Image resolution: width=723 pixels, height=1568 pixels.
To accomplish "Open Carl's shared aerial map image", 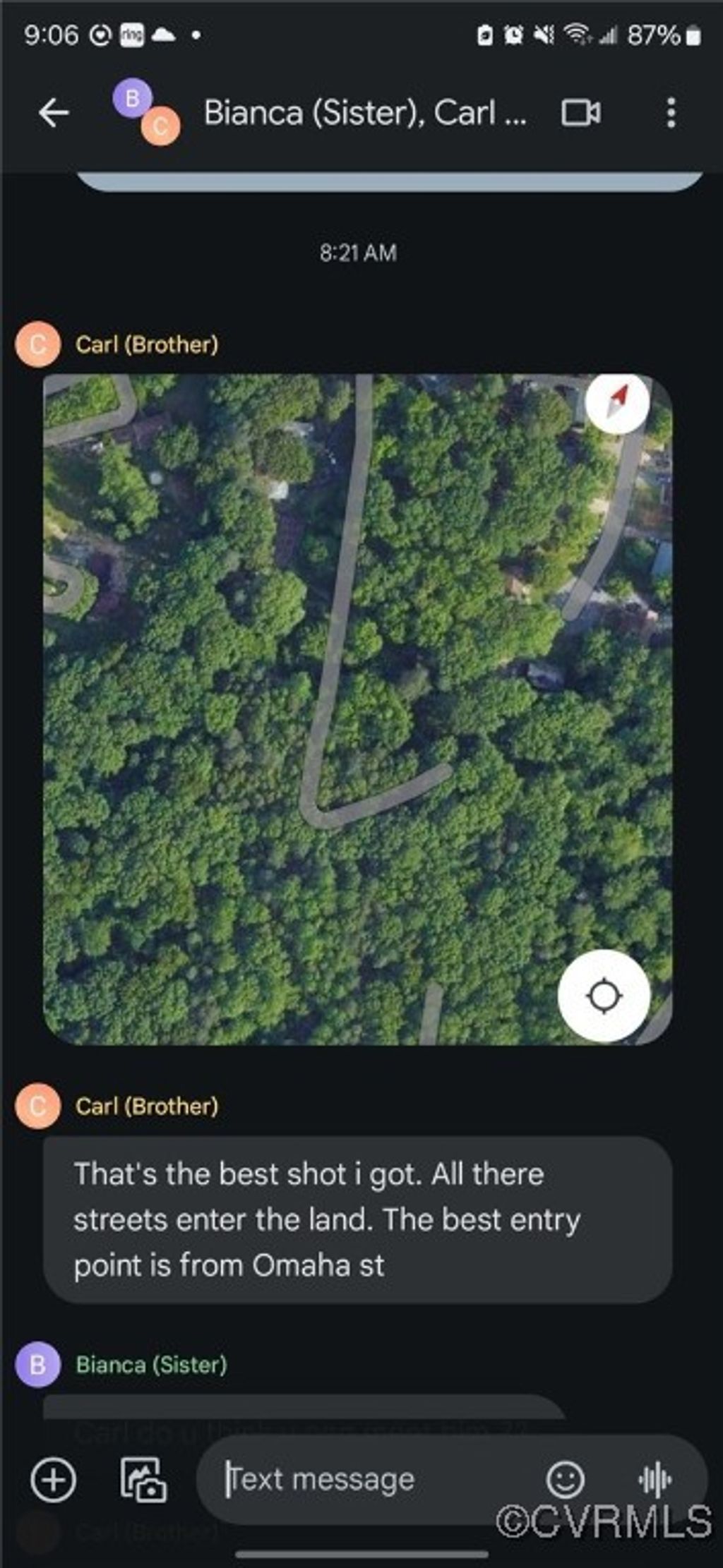I will [357, 708].
